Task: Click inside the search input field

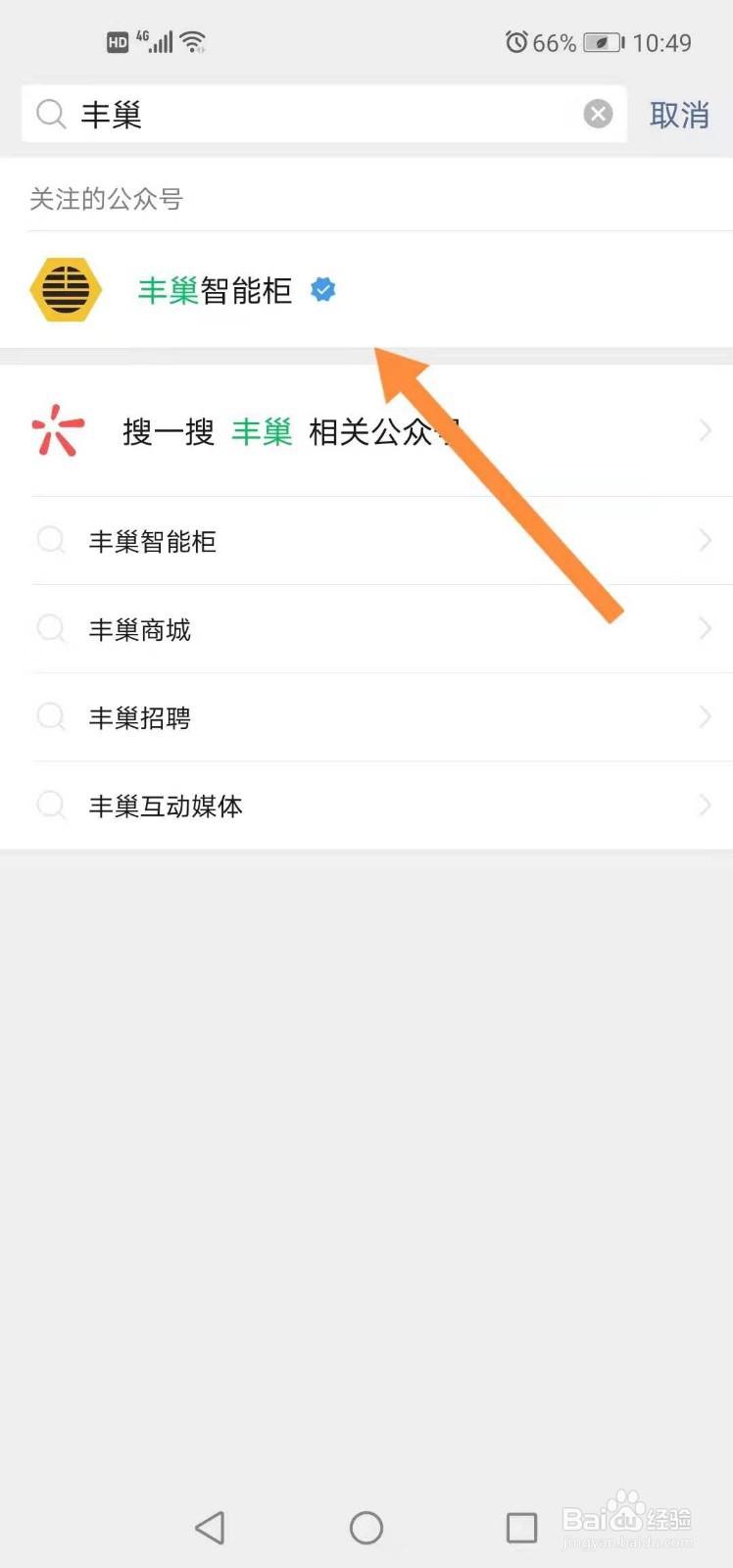Action: (294, 114)
